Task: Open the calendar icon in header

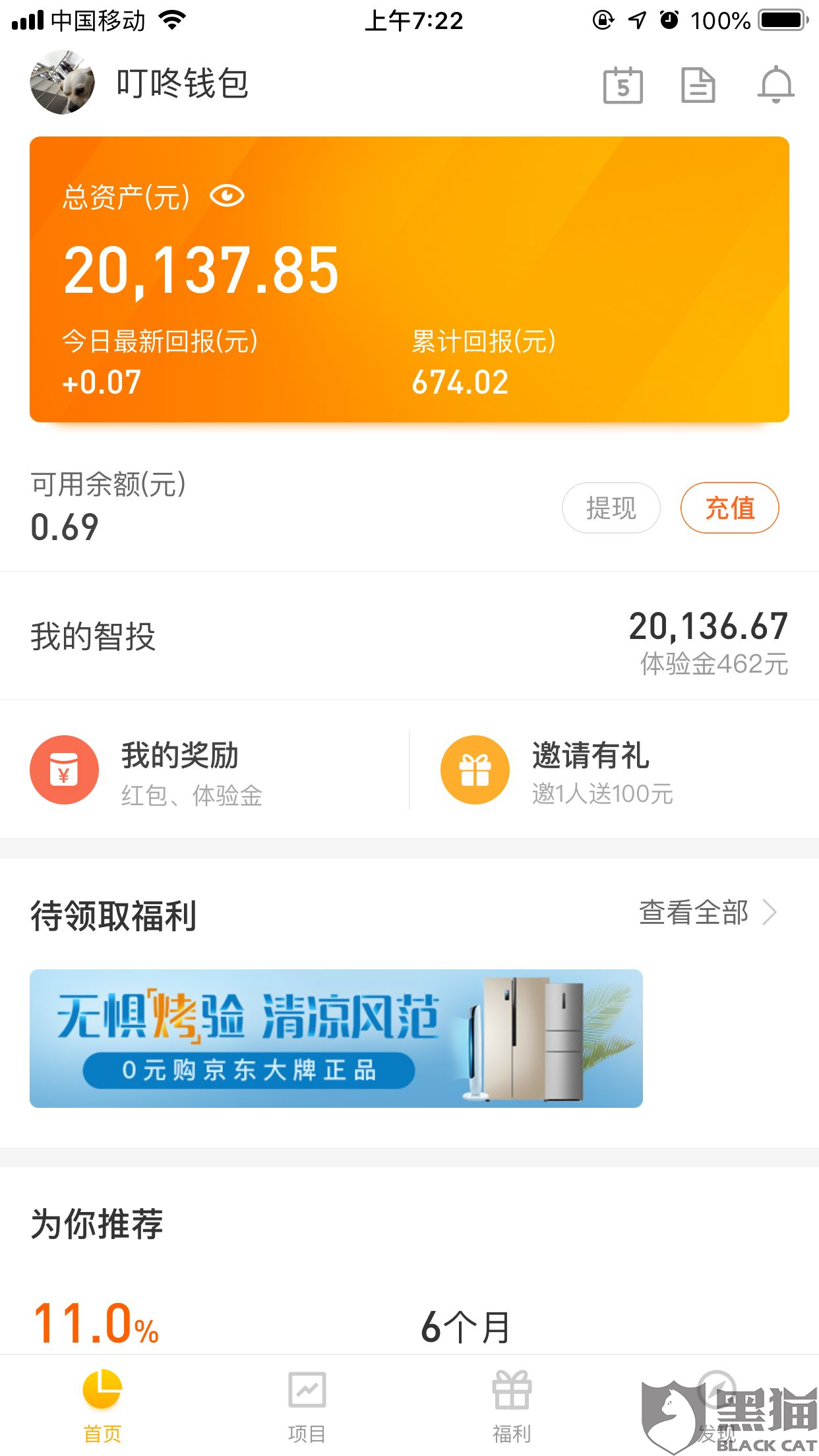Action: 622,84
